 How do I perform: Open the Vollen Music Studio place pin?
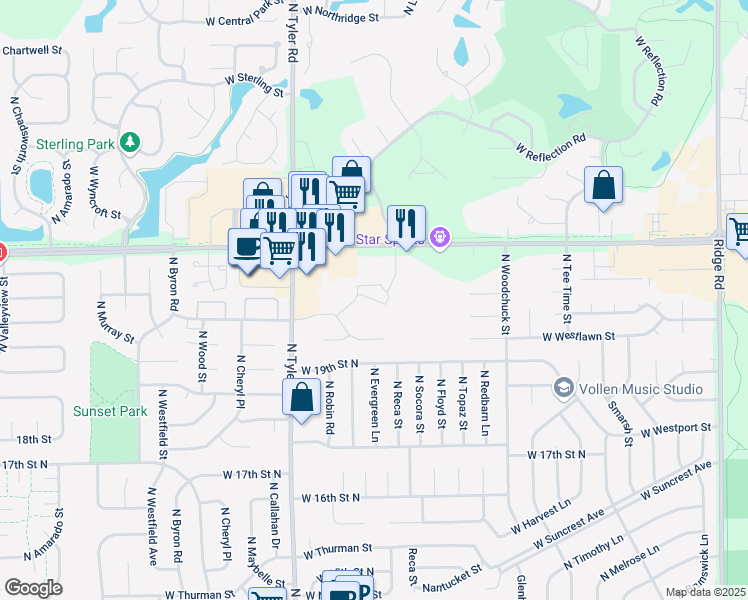coord(562,388)
